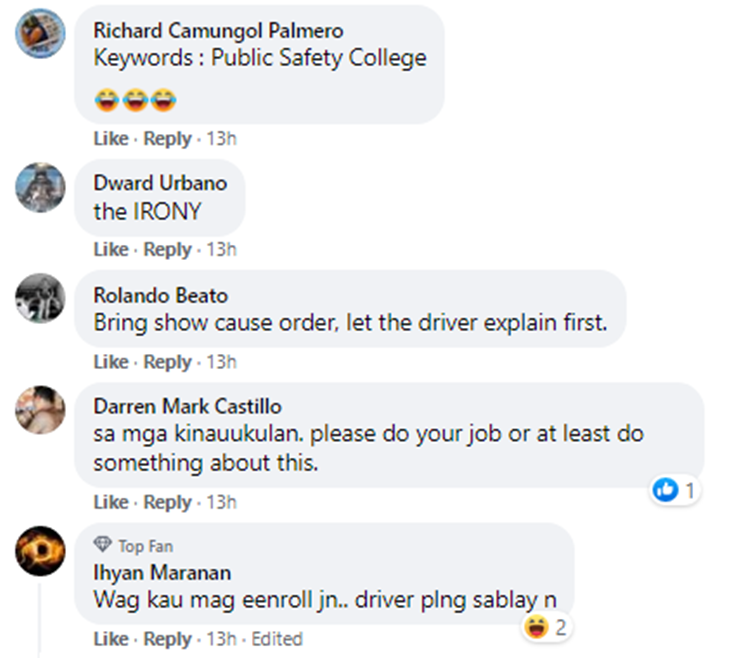Like Richard Camungol Palmero's comment
750x658 pixels.
(110, 139)
